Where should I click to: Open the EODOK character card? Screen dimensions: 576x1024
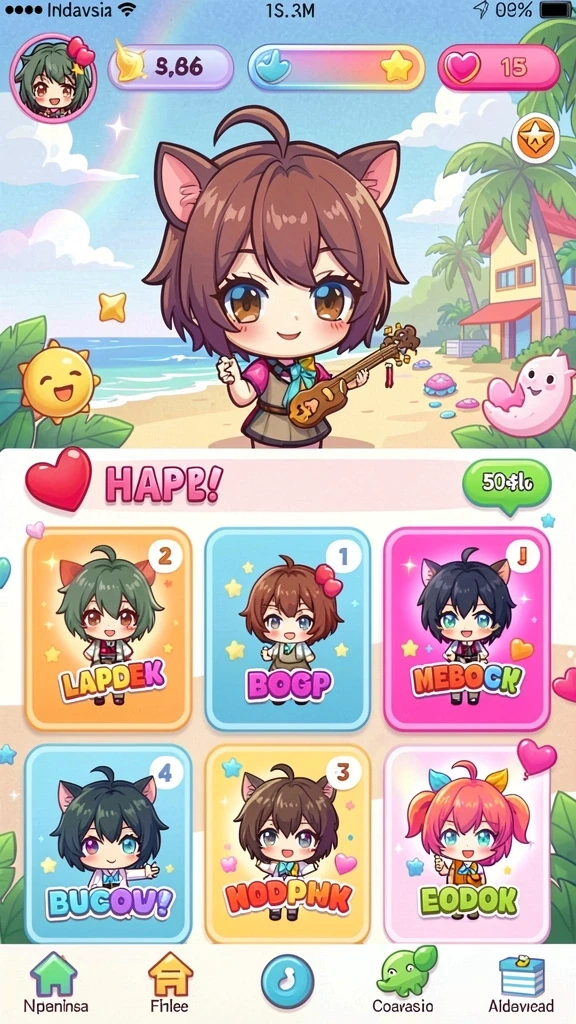pos(467,843)
